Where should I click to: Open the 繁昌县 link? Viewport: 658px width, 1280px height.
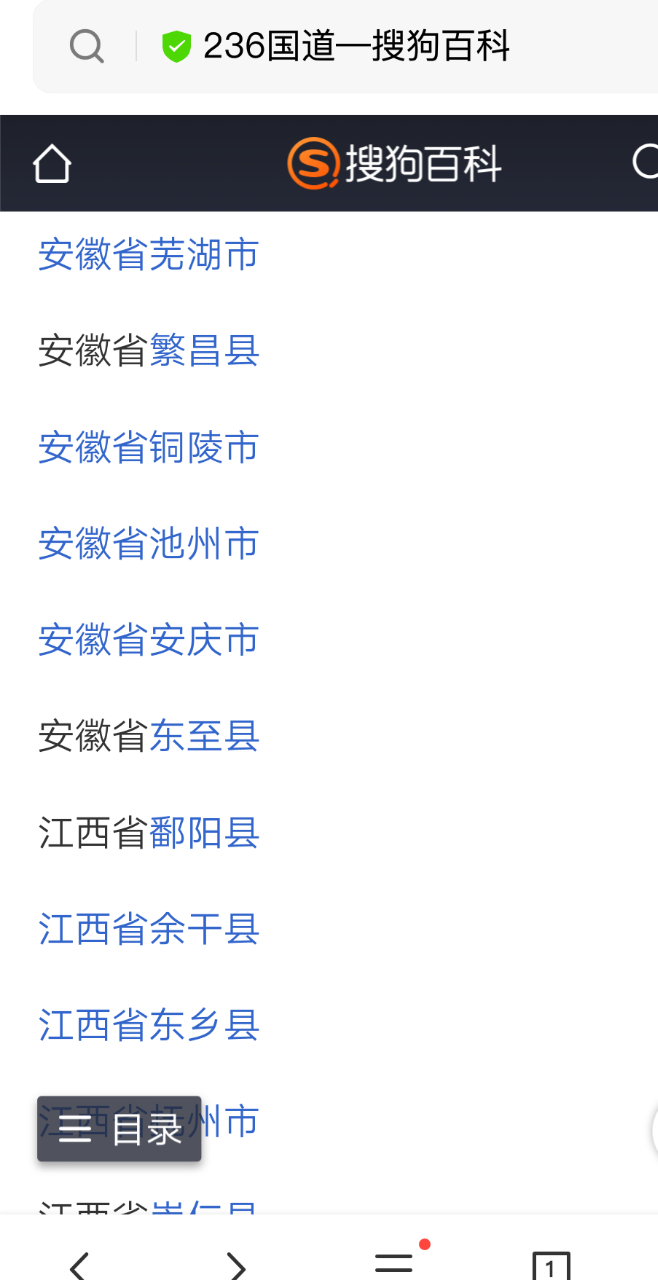coord(205,351)
